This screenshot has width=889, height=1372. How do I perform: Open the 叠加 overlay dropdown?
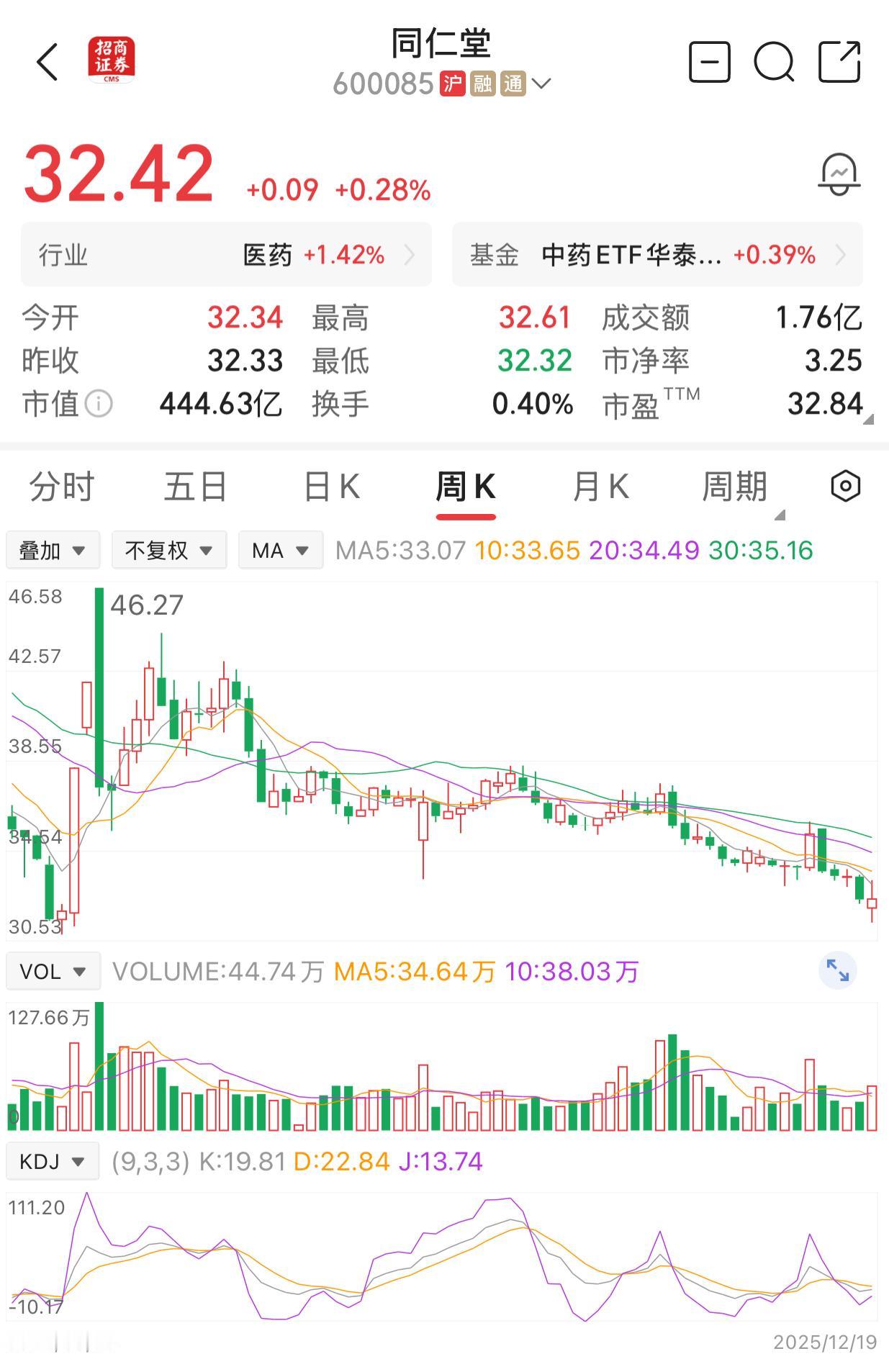[53, 549]
